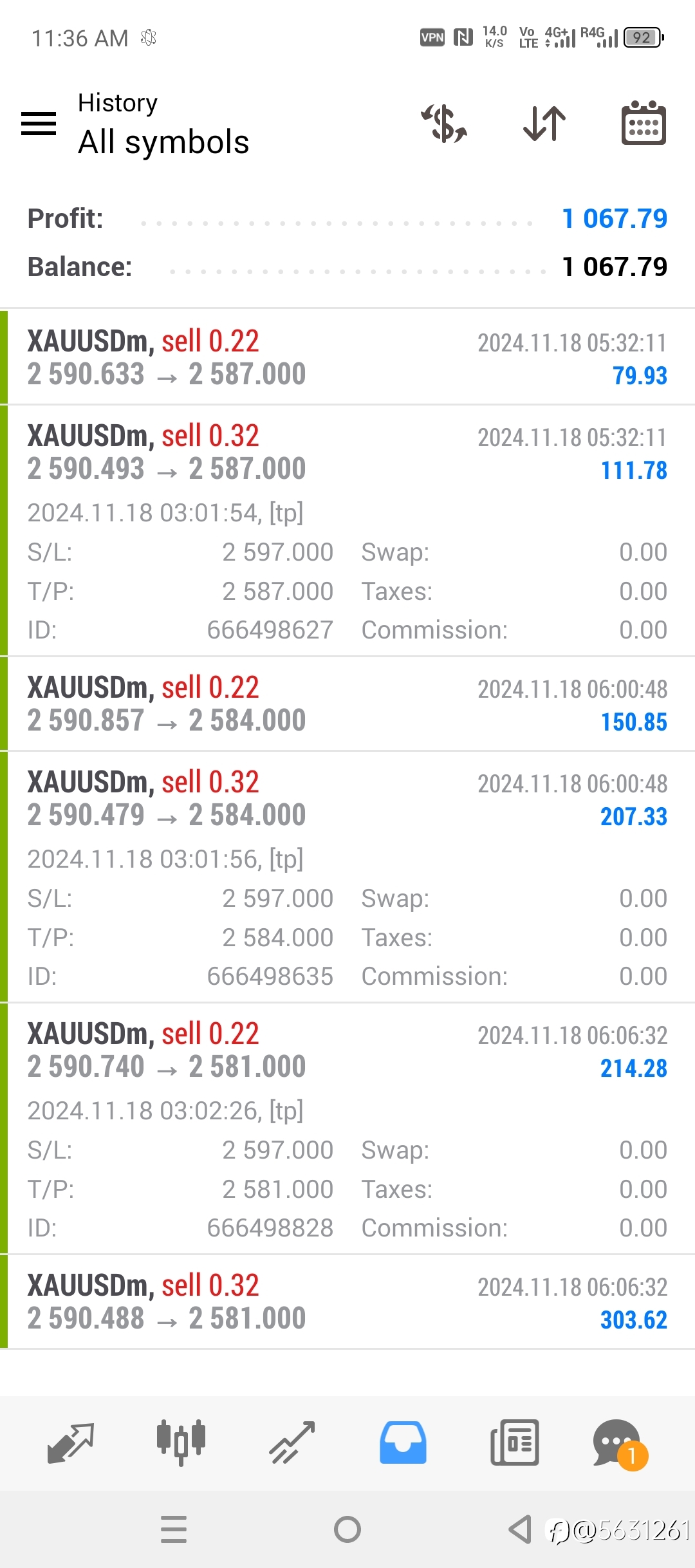Screen dimensions: 695x1568
Task: Collapse the sell 0.32 trade with profit 207.33
Action: (347, 877)
